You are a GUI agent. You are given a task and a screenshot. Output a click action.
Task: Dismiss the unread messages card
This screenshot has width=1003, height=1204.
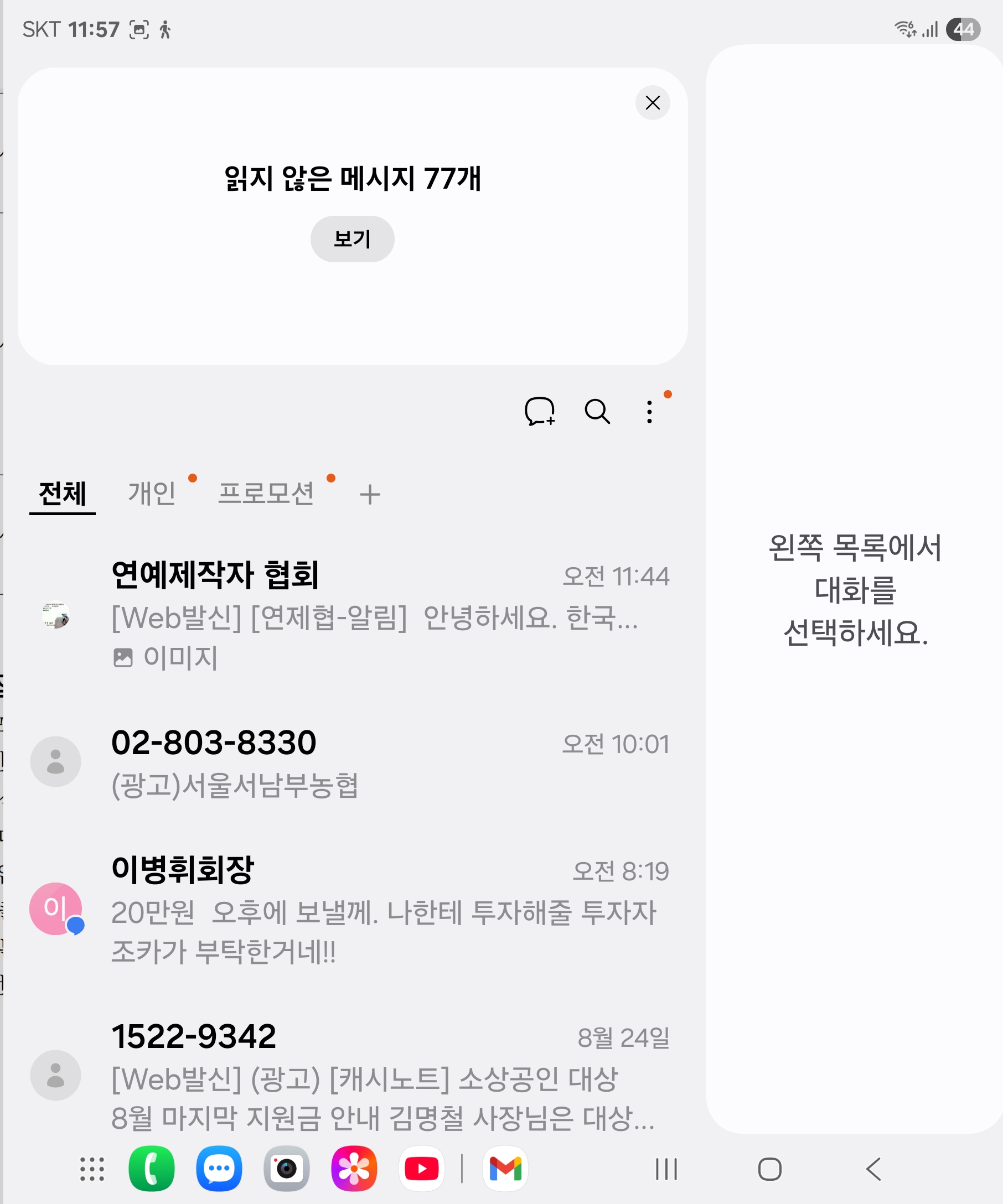[653, 103]
